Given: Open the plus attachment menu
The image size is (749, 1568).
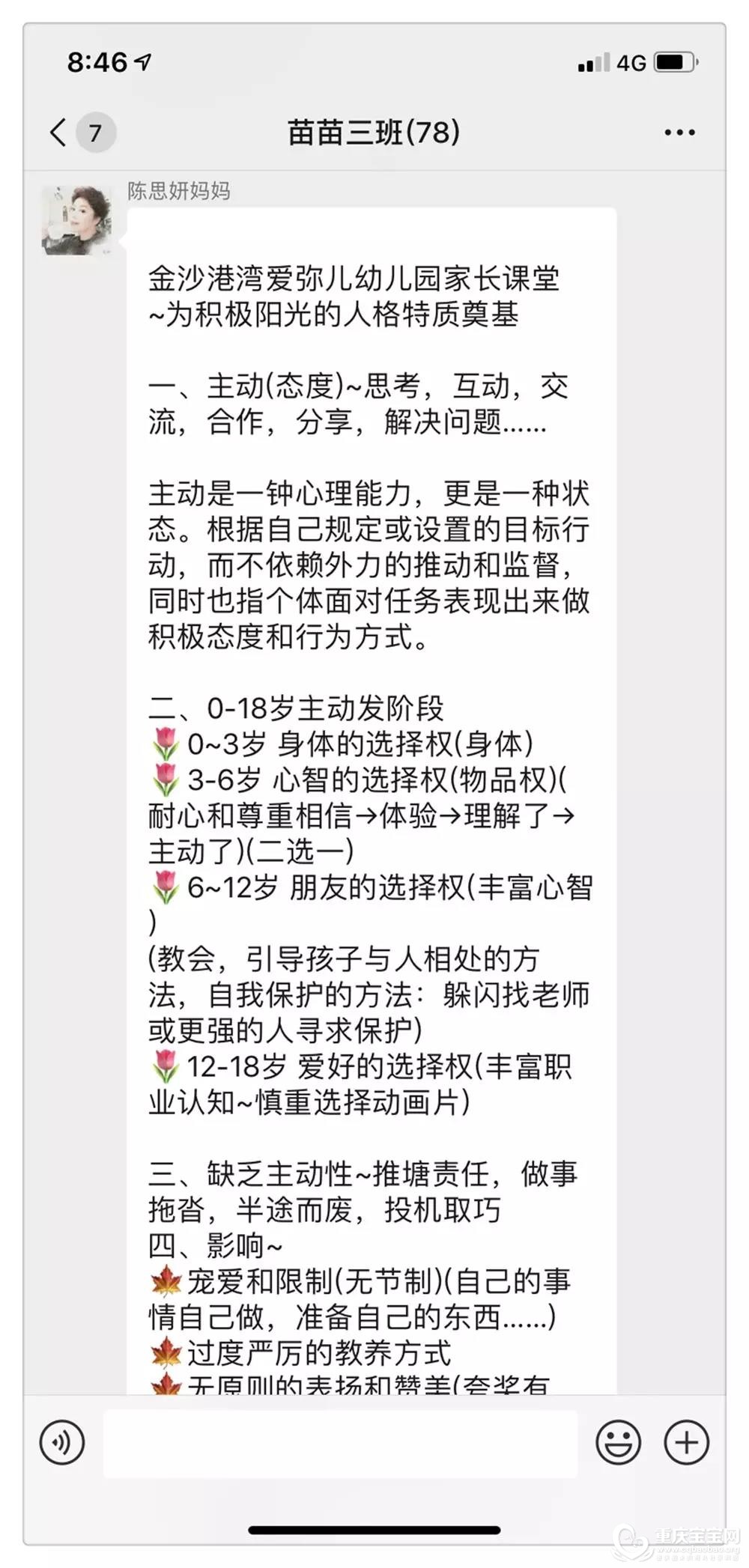Looking at the screenshot, I should pos(686,1442).
